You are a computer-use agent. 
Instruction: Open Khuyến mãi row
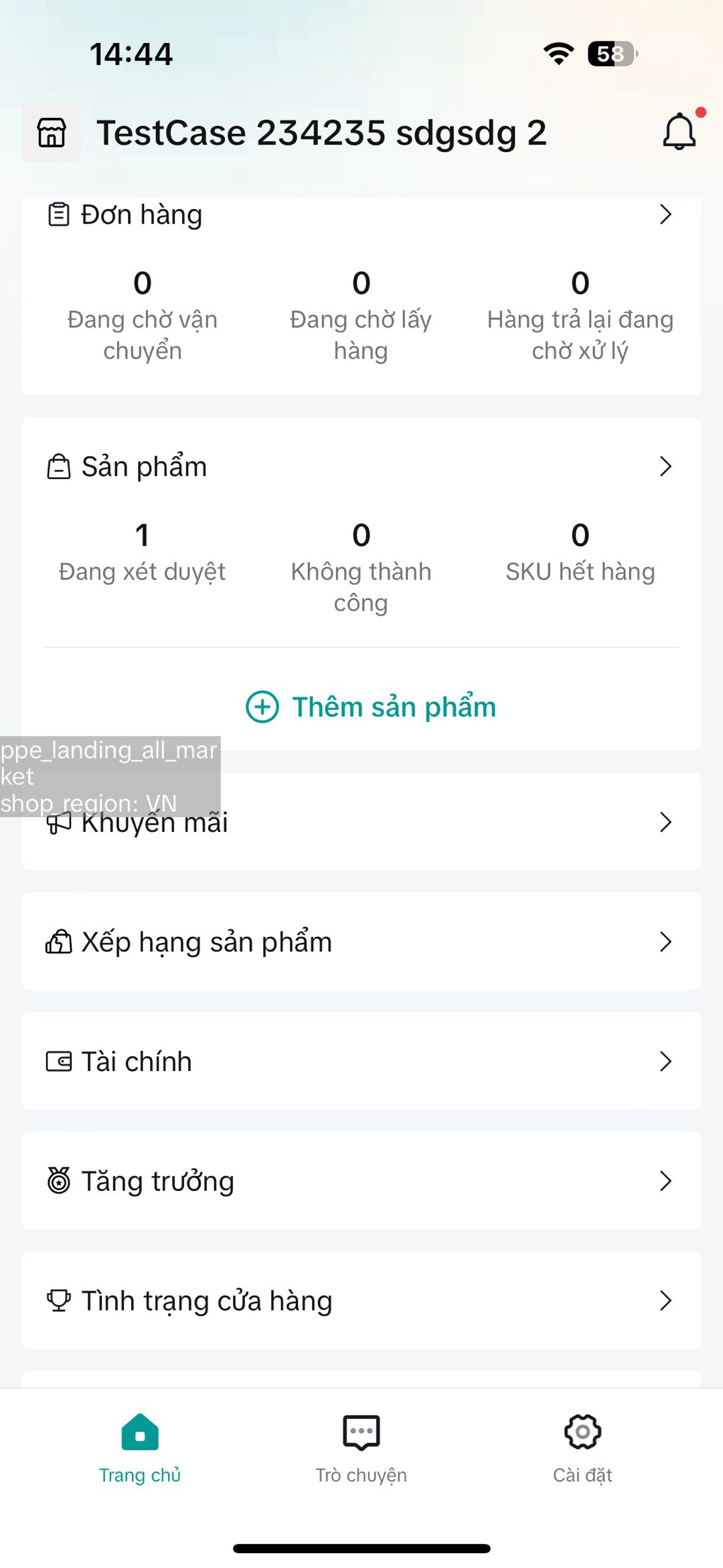[361, 823]
